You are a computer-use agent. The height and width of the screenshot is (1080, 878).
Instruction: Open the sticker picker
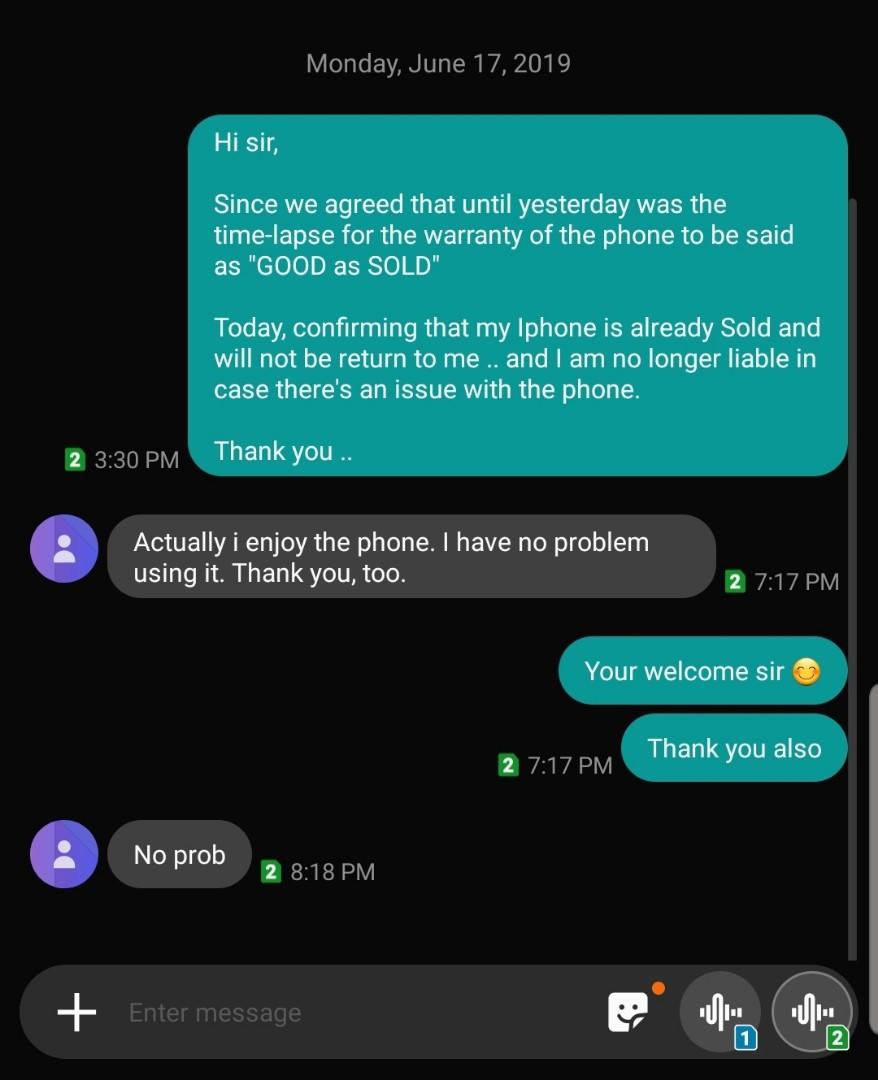(630, 1012)
